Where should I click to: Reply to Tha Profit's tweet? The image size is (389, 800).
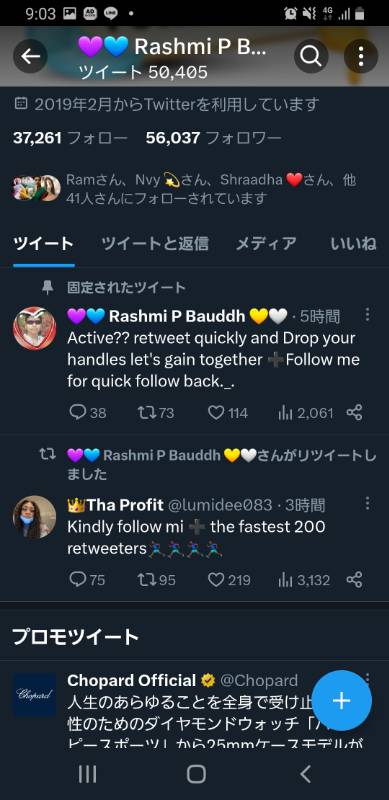click(87, 580)
